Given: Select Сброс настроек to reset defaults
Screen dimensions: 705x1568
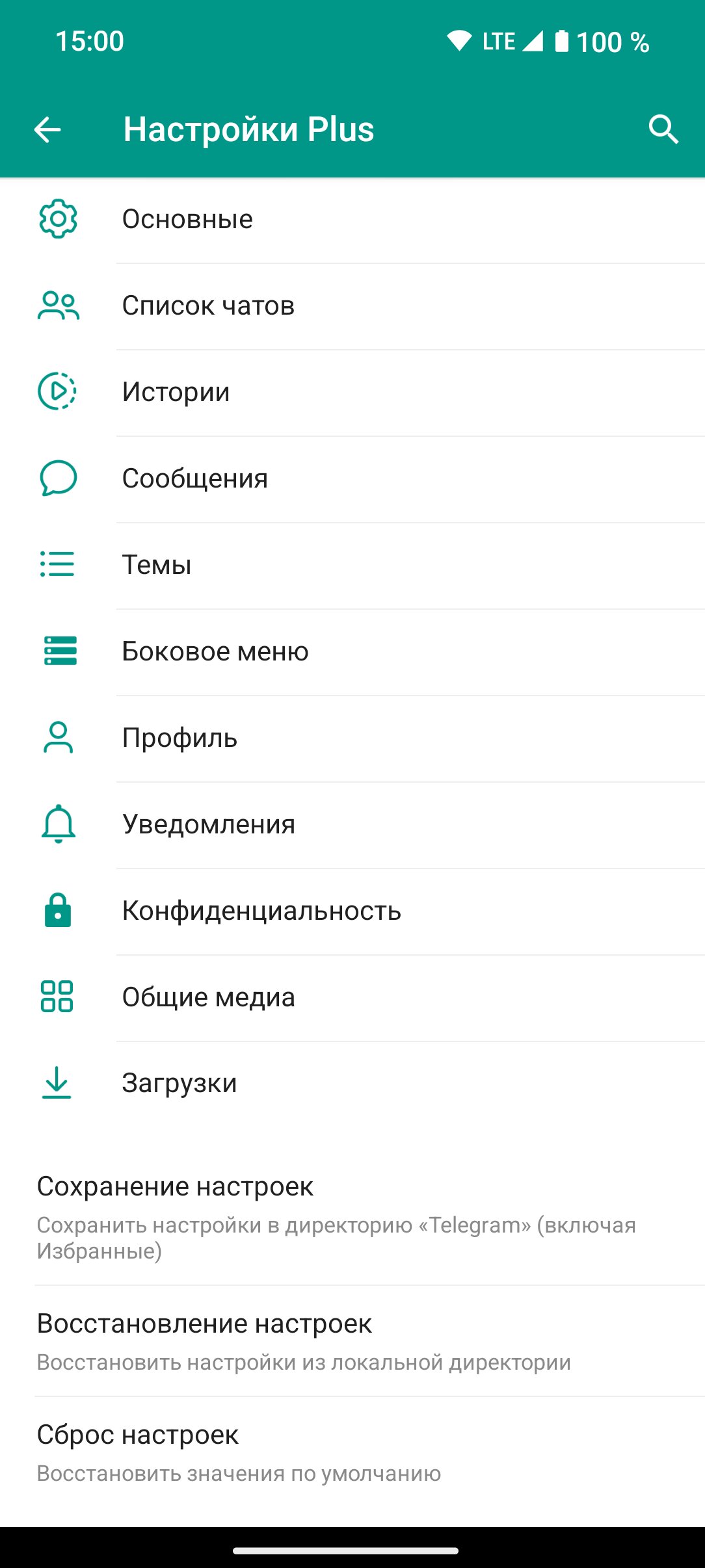Looking at the screenshot, I should (x=352, y=1452).
